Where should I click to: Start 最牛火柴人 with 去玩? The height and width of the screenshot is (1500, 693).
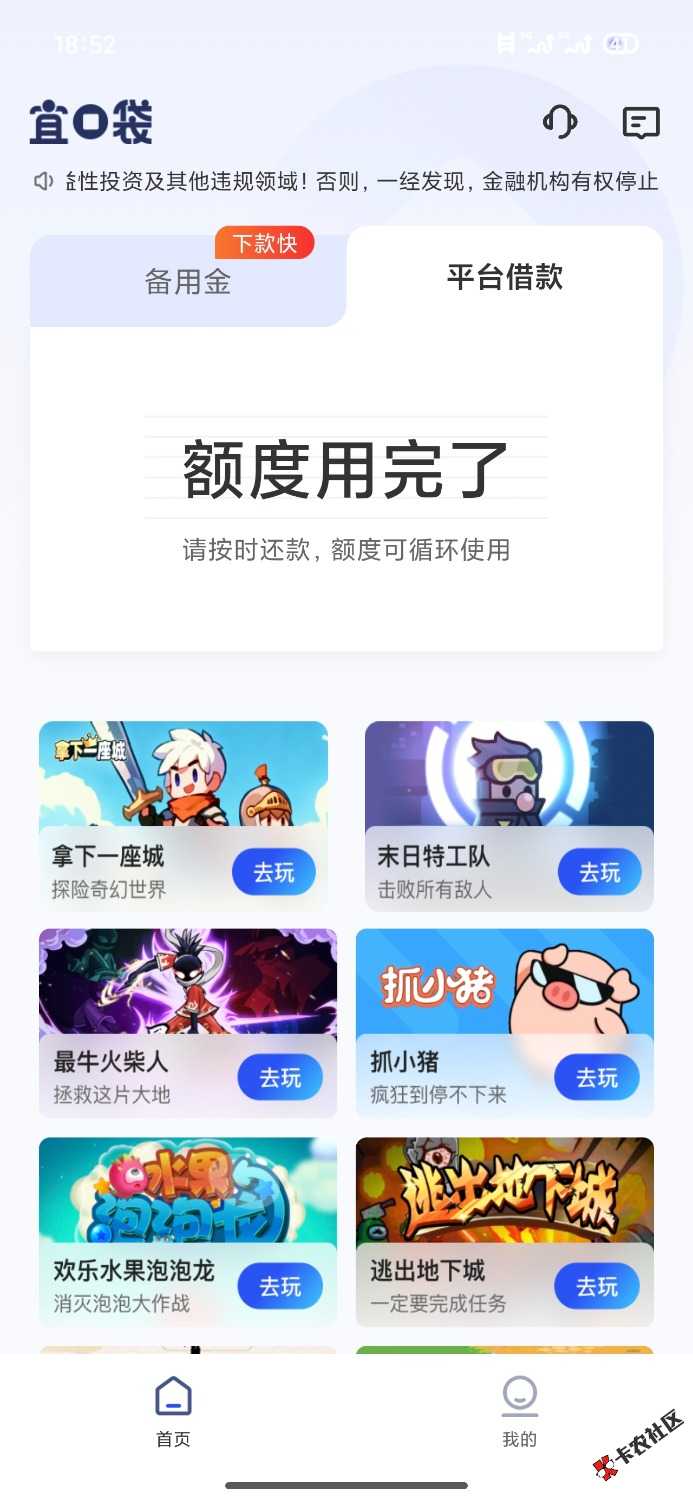pyautogui.click(x=280, y=1078)
